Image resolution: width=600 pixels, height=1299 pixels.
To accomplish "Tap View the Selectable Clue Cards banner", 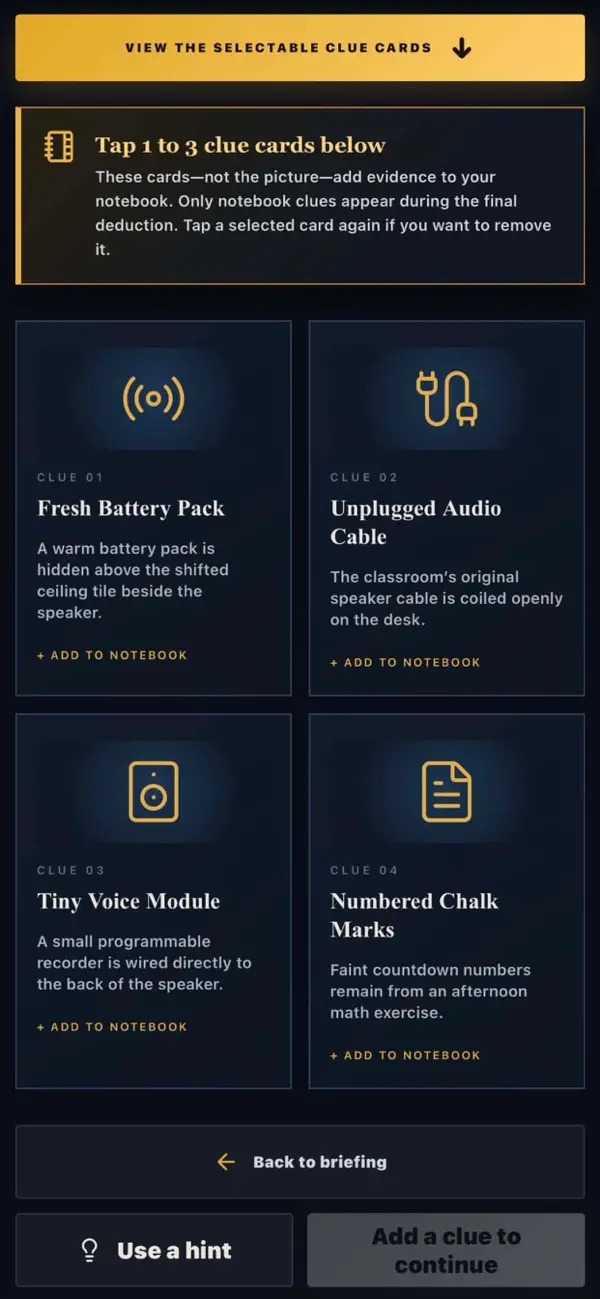I will [x=300, y=47].
